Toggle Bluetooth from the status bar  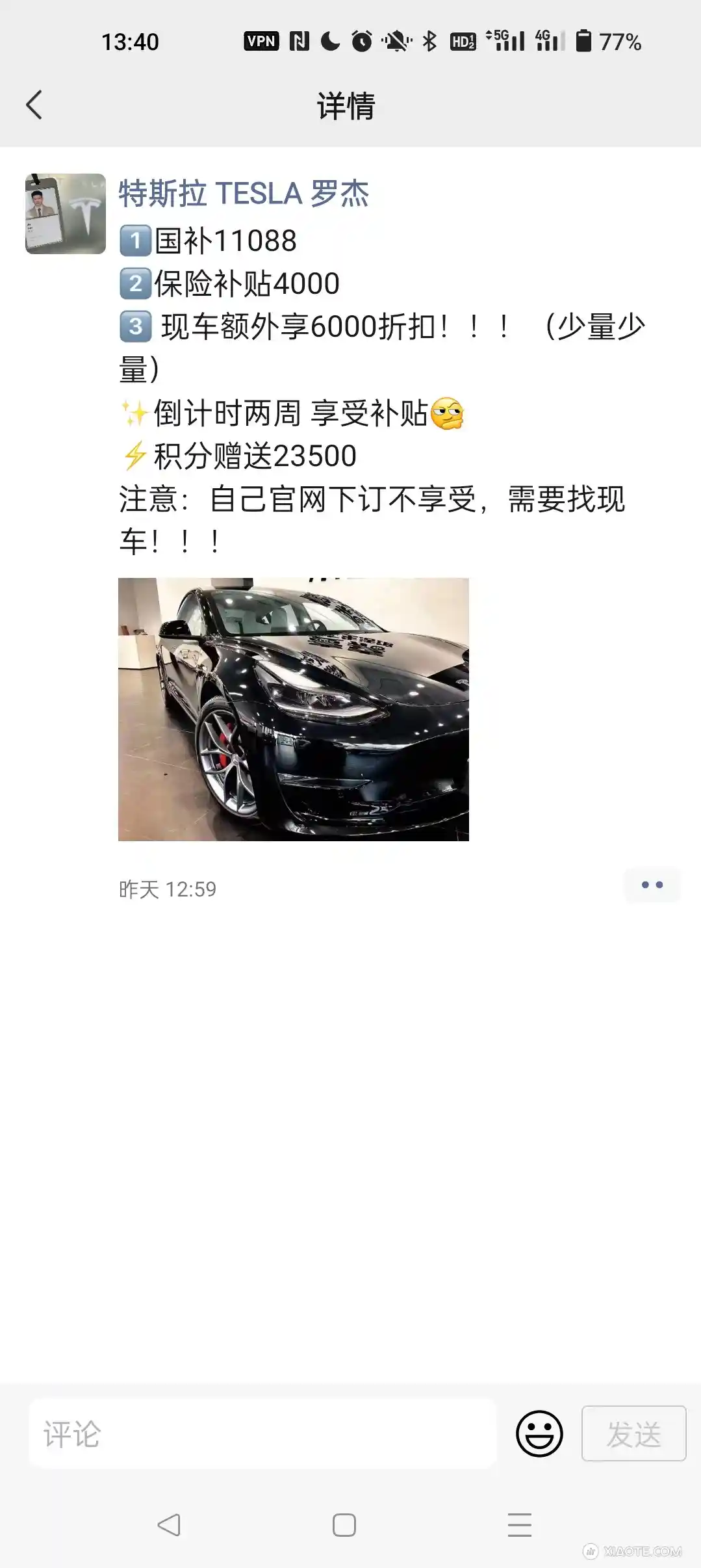pyautogui.click(x=429, y=41)
